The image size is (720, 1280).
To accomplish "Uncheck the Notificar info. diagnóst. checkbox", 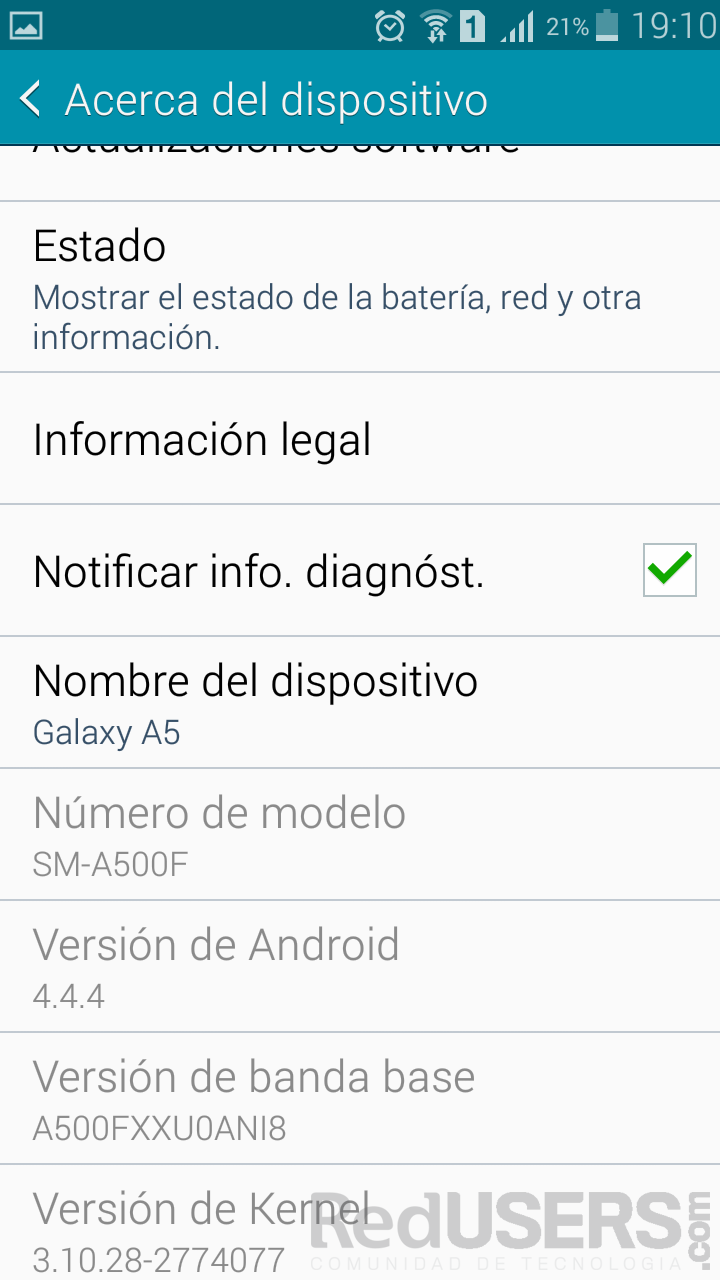I will (x=669, y=570).
